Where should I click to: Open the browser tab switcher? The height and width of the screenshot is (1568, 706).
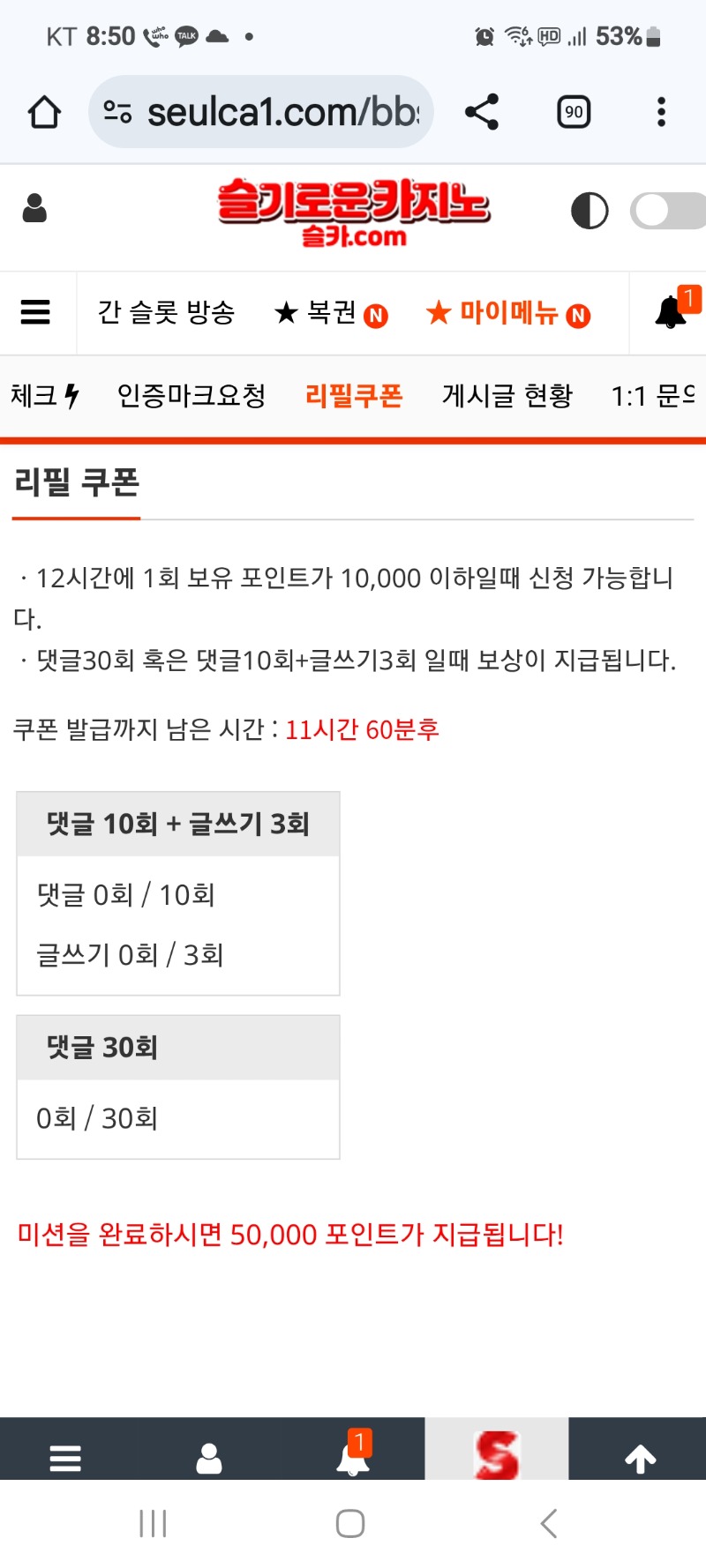(574, 112)
